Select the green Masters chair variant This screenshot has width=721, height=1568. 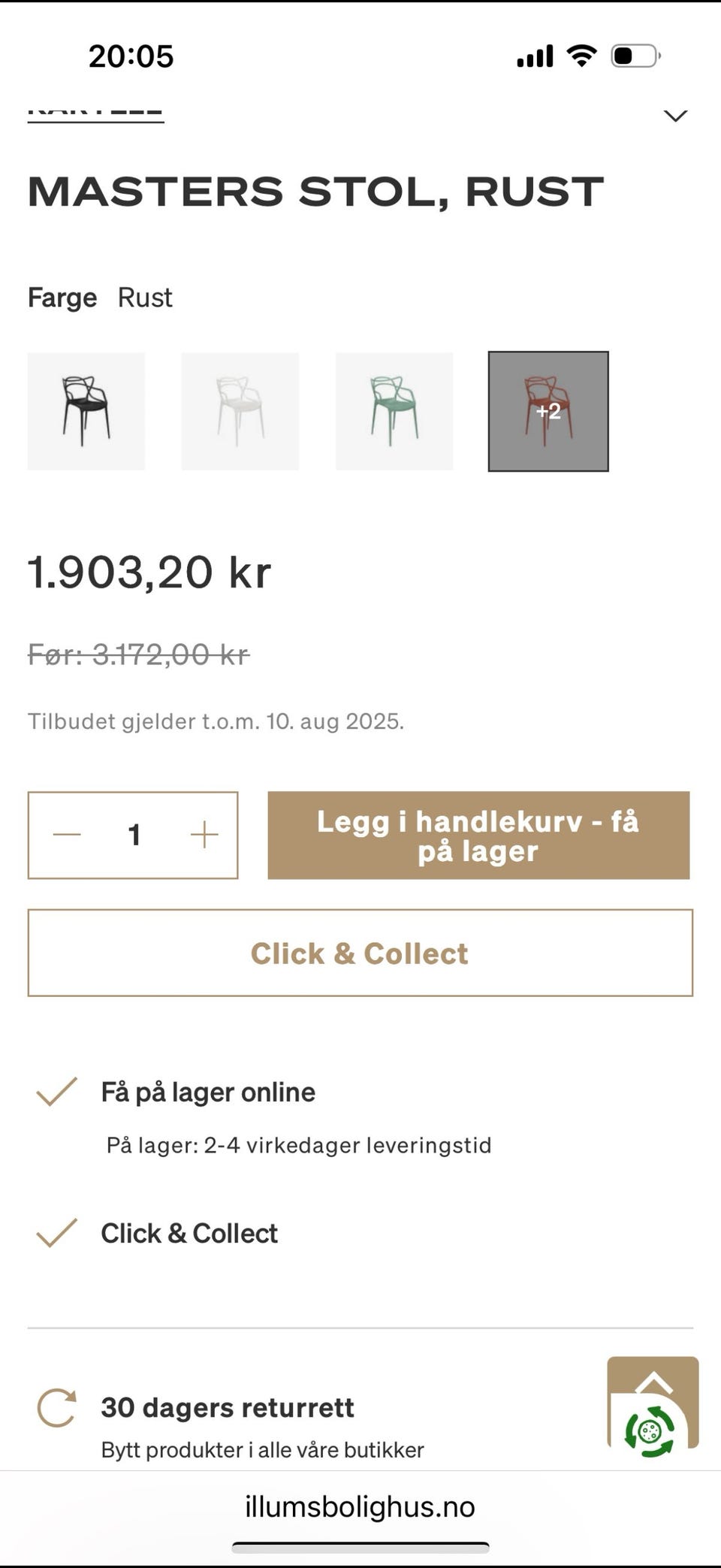pyautogui.click(x=395, y=411)
